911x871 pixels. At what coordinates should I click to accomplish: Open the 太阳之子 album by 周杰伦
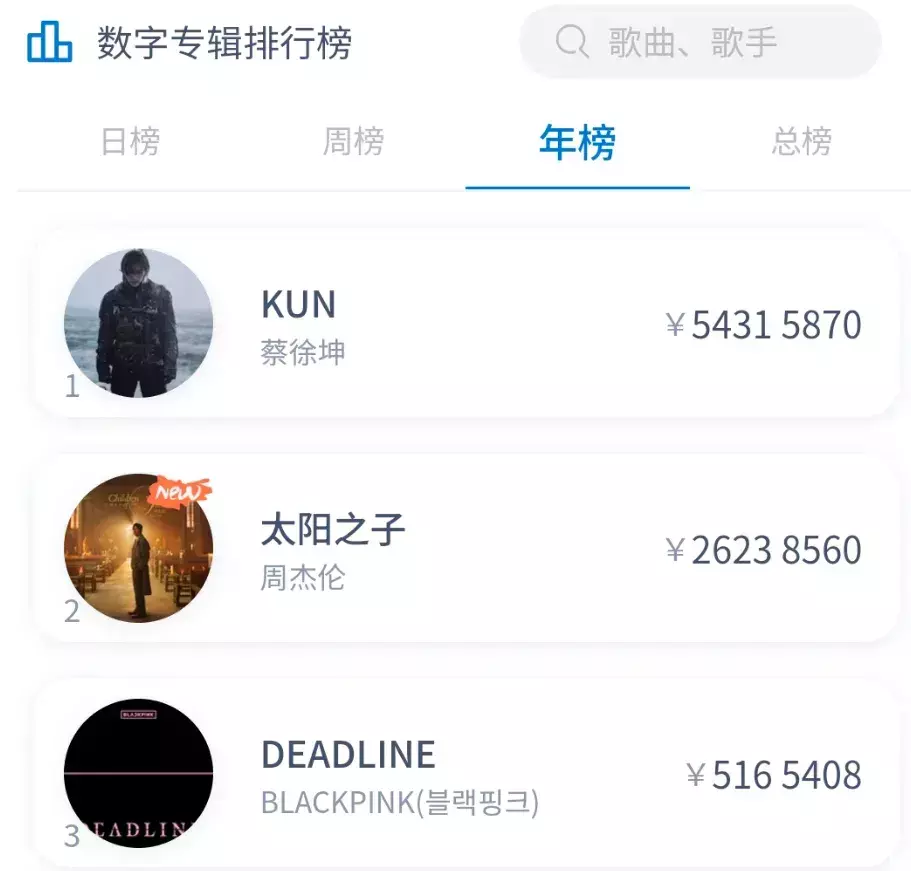(x=465, y=548)
